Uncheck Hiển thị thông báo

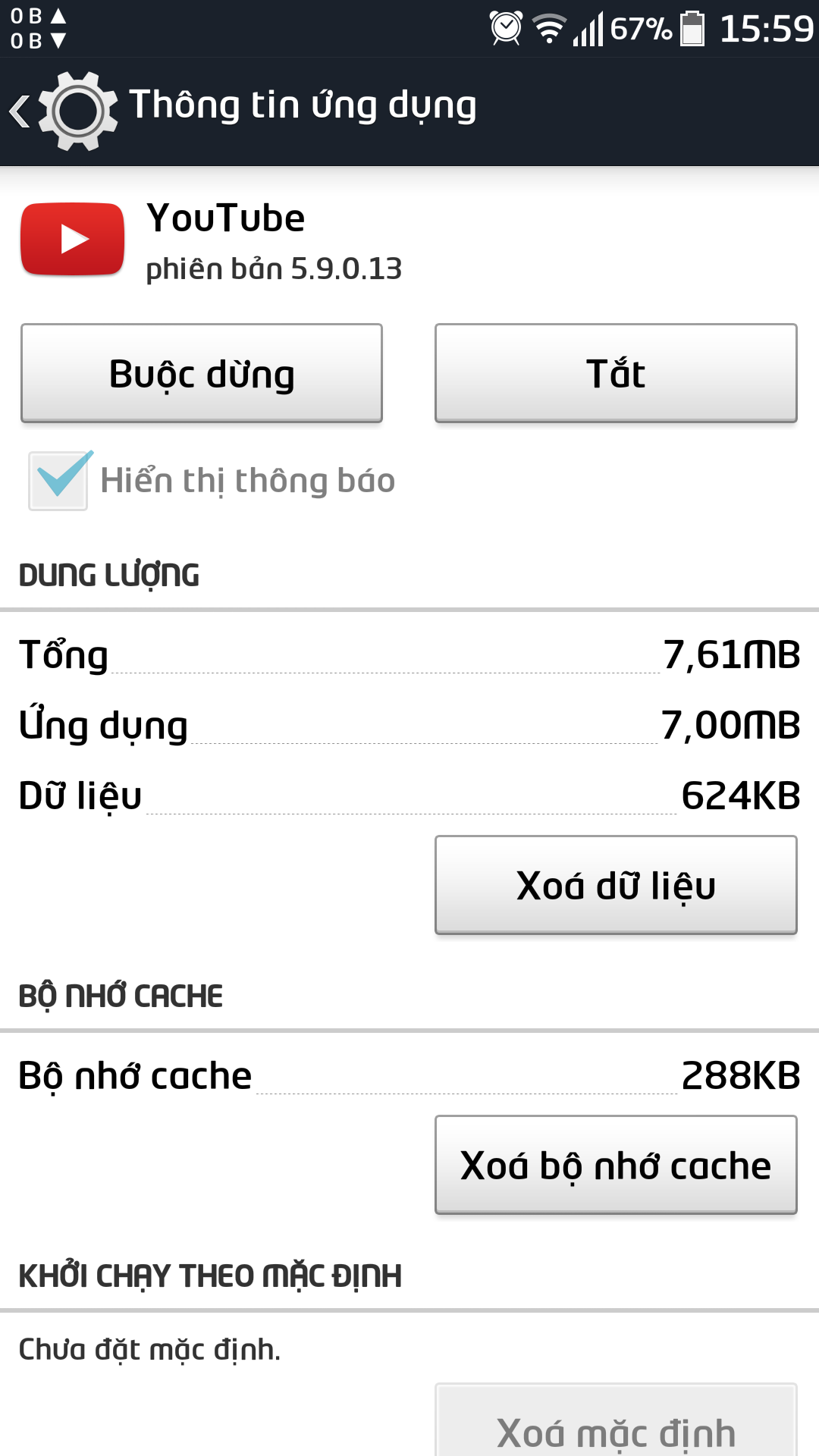point(58,481)
